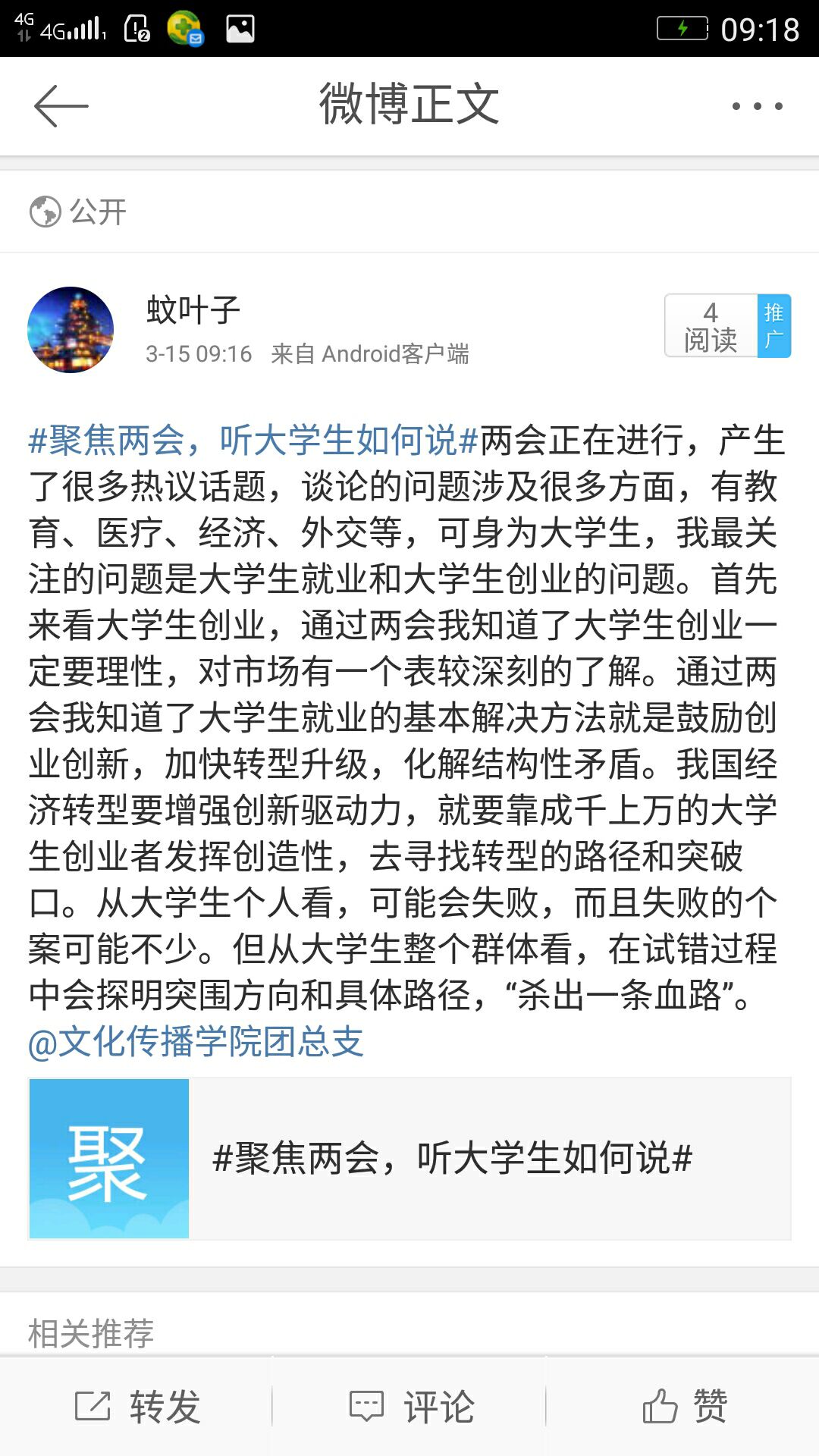Tap the 推广 promote button
Screen dimensions: 819x1456
pyautogui.click(x=773, y=325)
